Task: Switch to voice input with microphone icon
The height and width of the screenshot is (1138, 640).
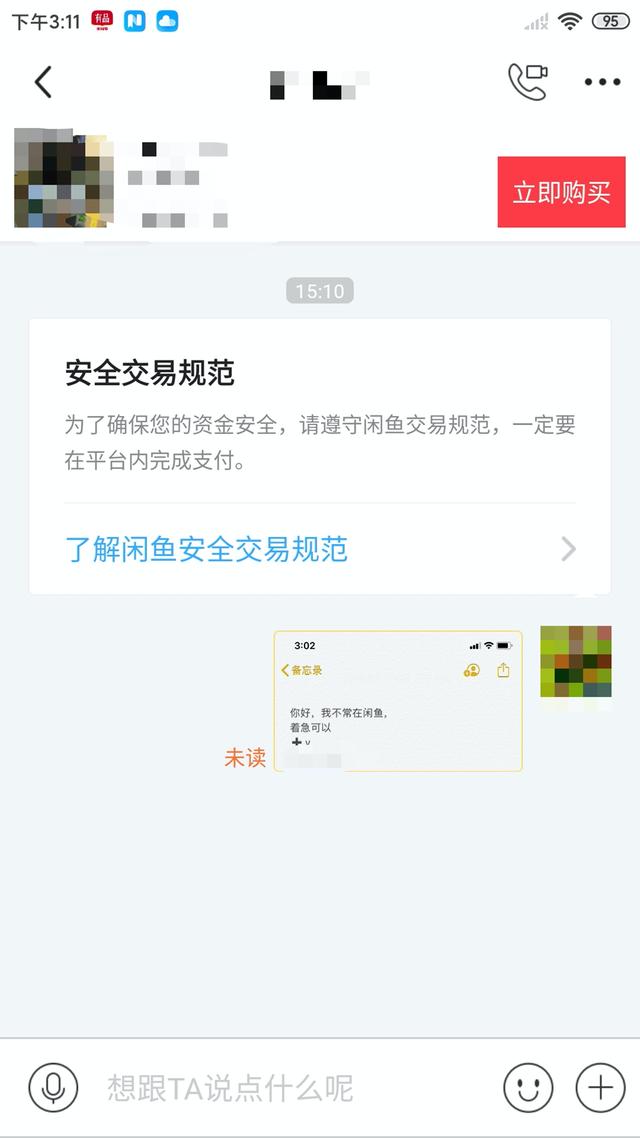Action: (x=53, y=1087)
